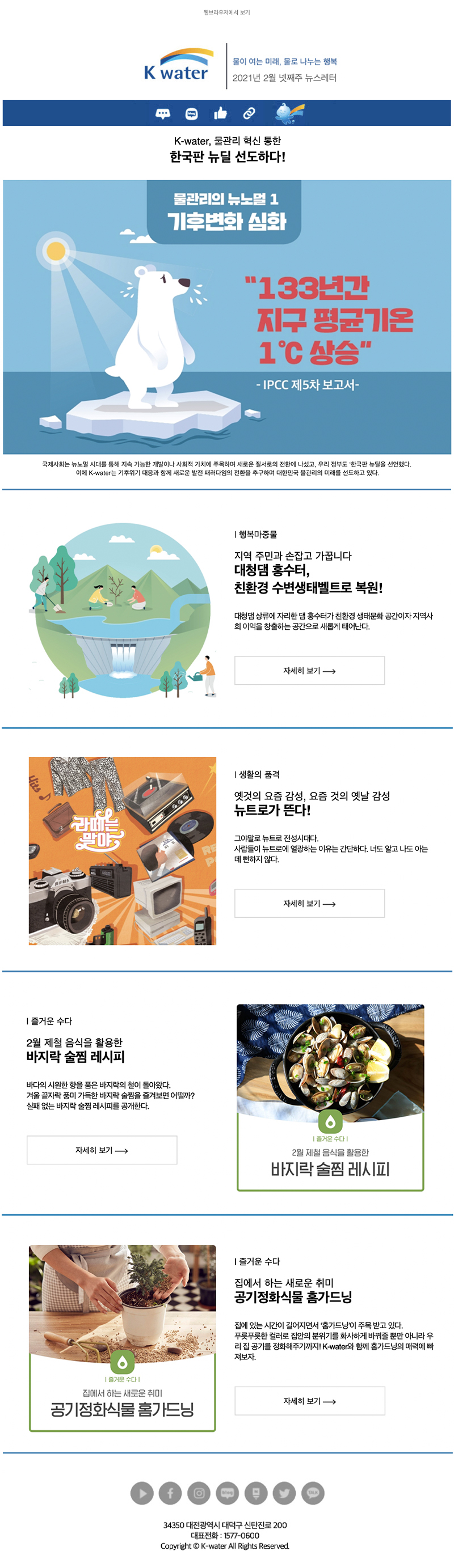Open the Naver post icon in footer
The height and width of the screenshot is (1568, 454).
point(256,1493)
